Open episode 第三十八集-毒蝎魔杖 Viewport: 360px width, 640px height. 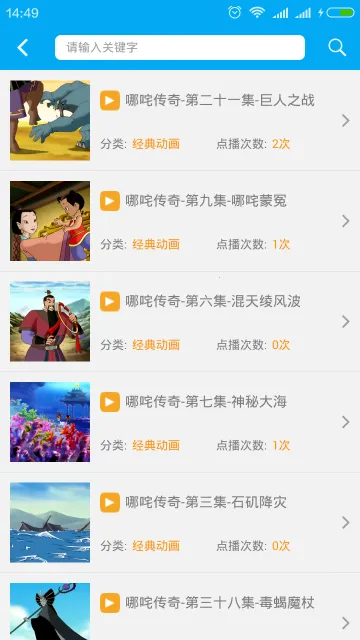coord(180,607)
